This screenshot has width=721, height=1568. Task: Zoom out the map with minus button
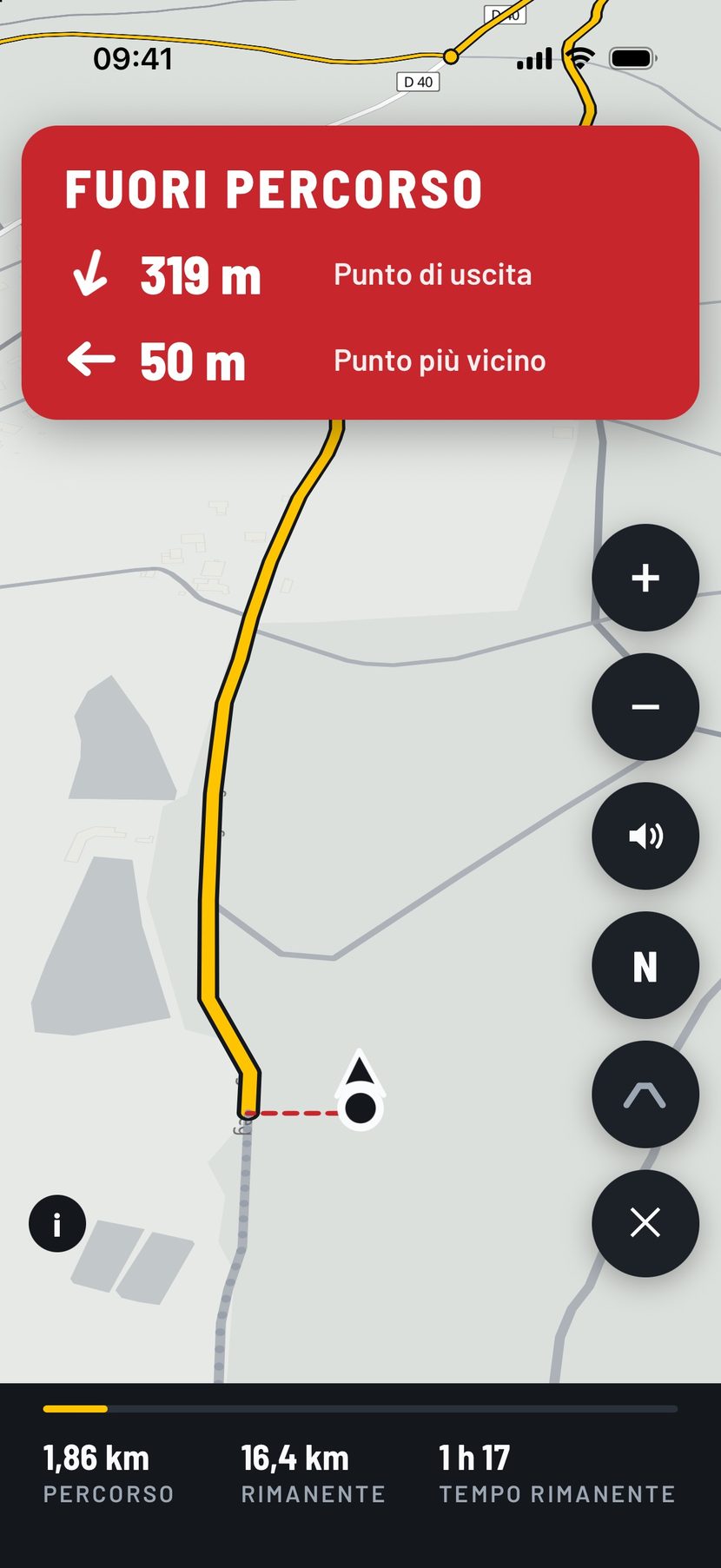(x=645, y=707)
